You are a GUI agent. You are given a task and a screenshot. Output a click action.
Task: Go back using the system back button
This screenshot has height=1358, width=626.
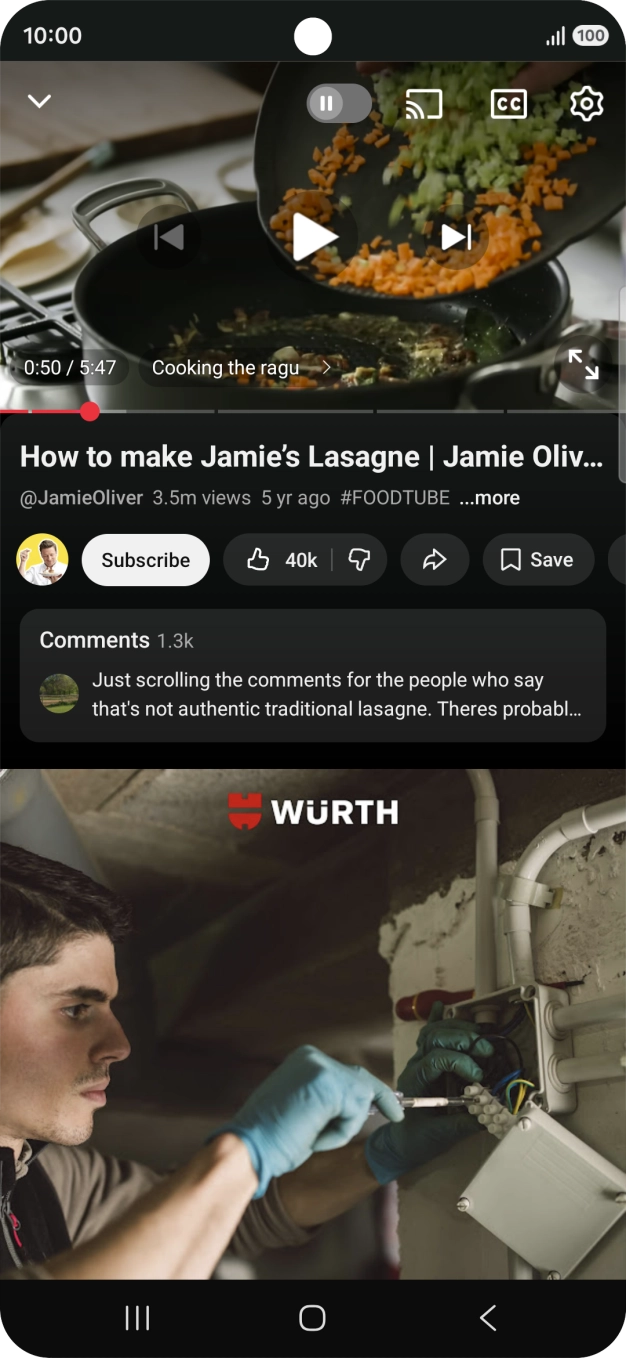point(488,1318)
